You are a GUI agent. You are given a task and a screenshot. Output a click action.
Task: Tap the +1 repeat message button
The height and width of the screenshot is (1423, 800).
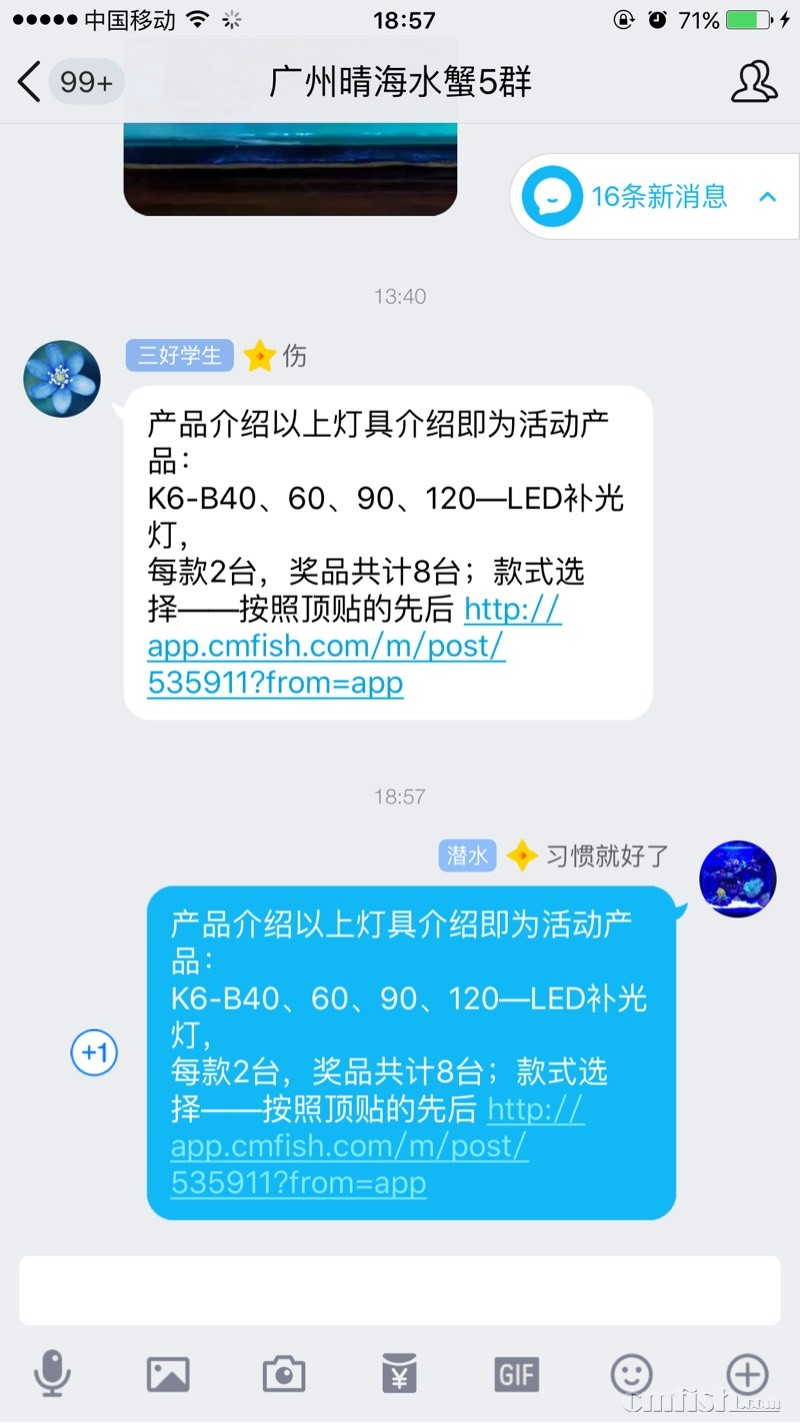click(x=94, y=1053)
